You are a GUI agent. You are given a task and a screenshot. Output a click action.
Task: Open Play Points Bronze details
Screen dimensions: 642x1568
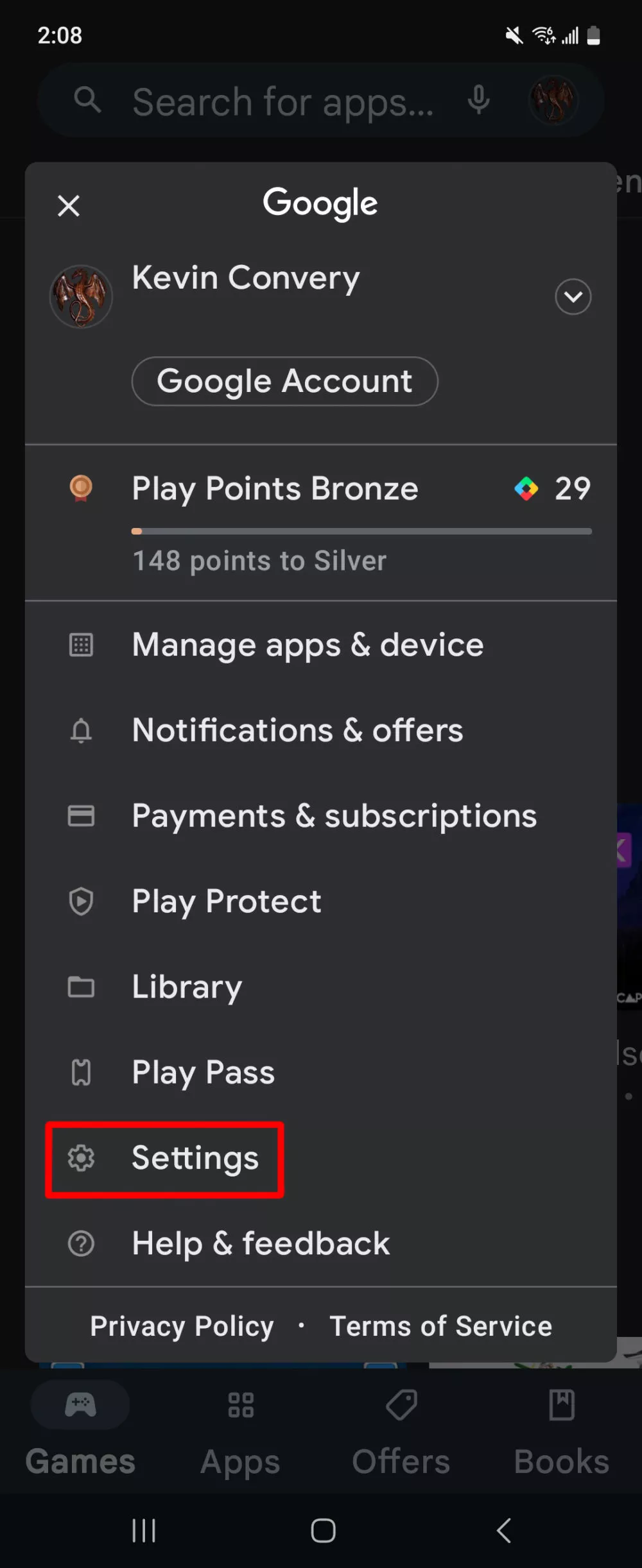[x=275, y=489]
